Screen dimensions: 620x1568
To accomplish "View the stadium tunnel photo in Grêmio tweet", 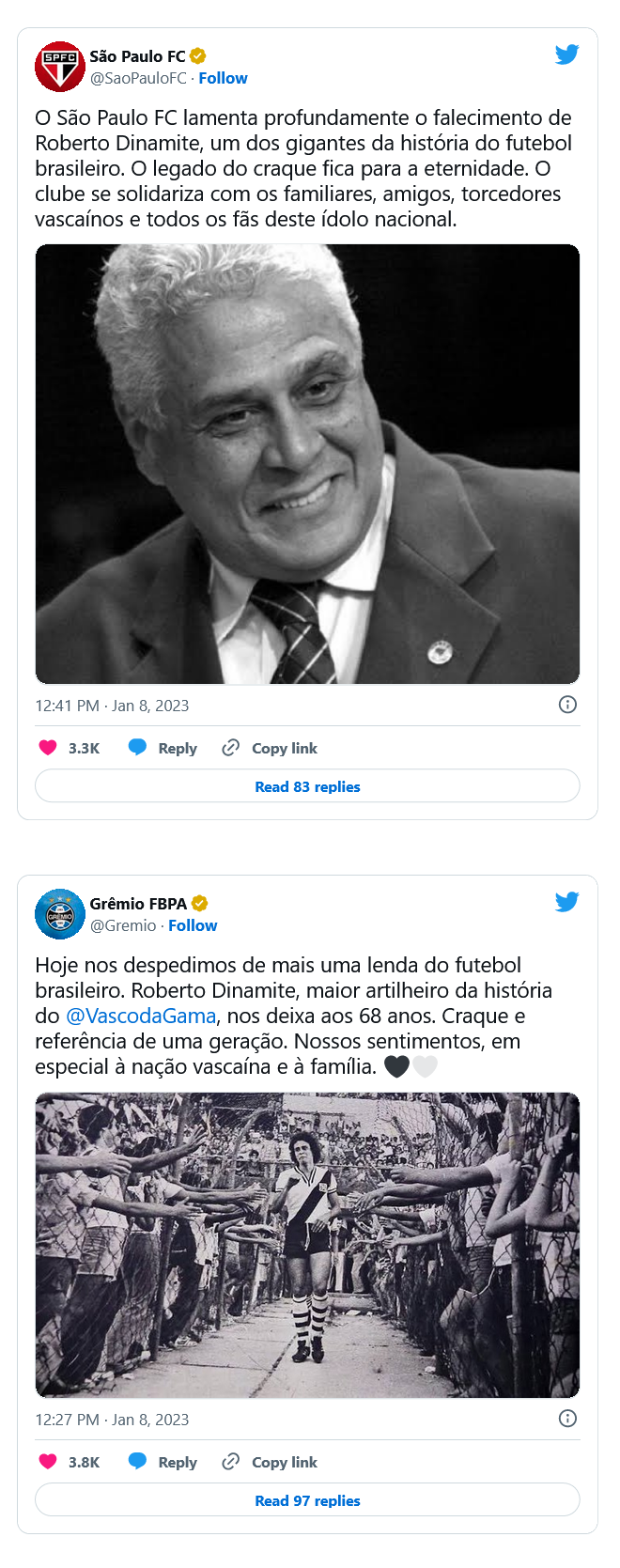I will (307, 1245).
